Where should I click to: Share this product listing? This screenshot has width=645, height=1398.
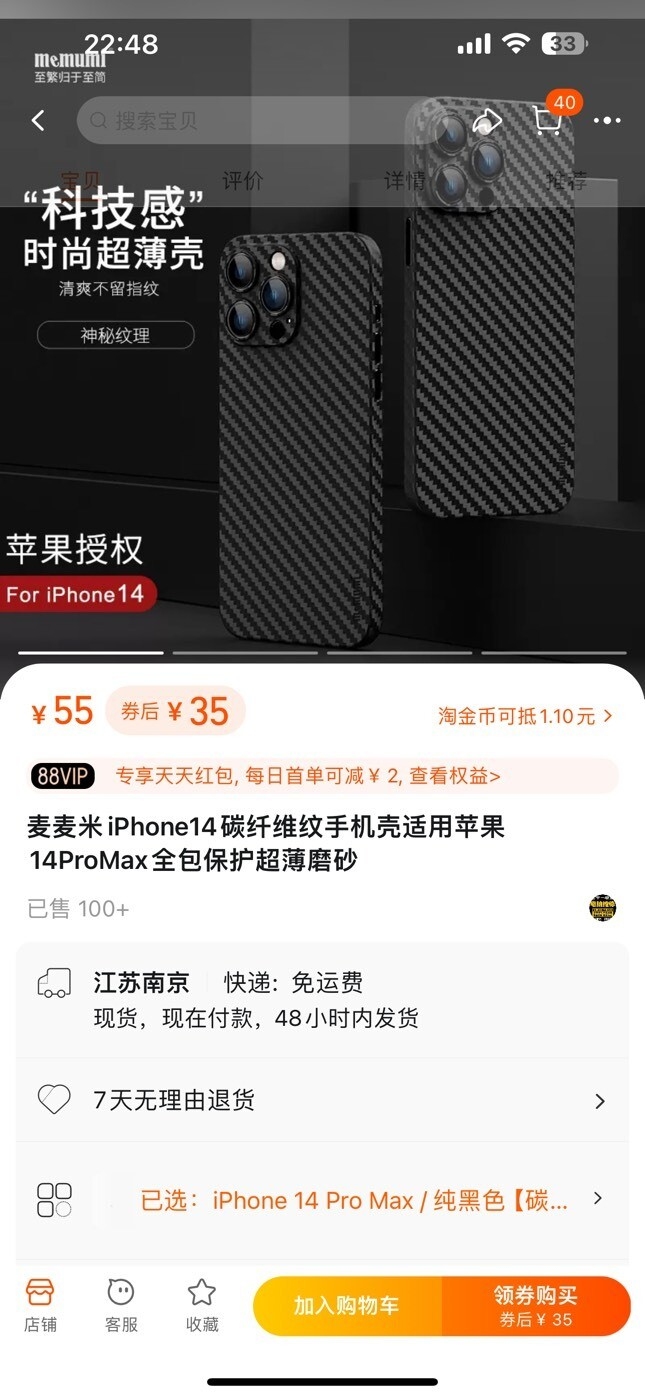click(x=487, y=121)
